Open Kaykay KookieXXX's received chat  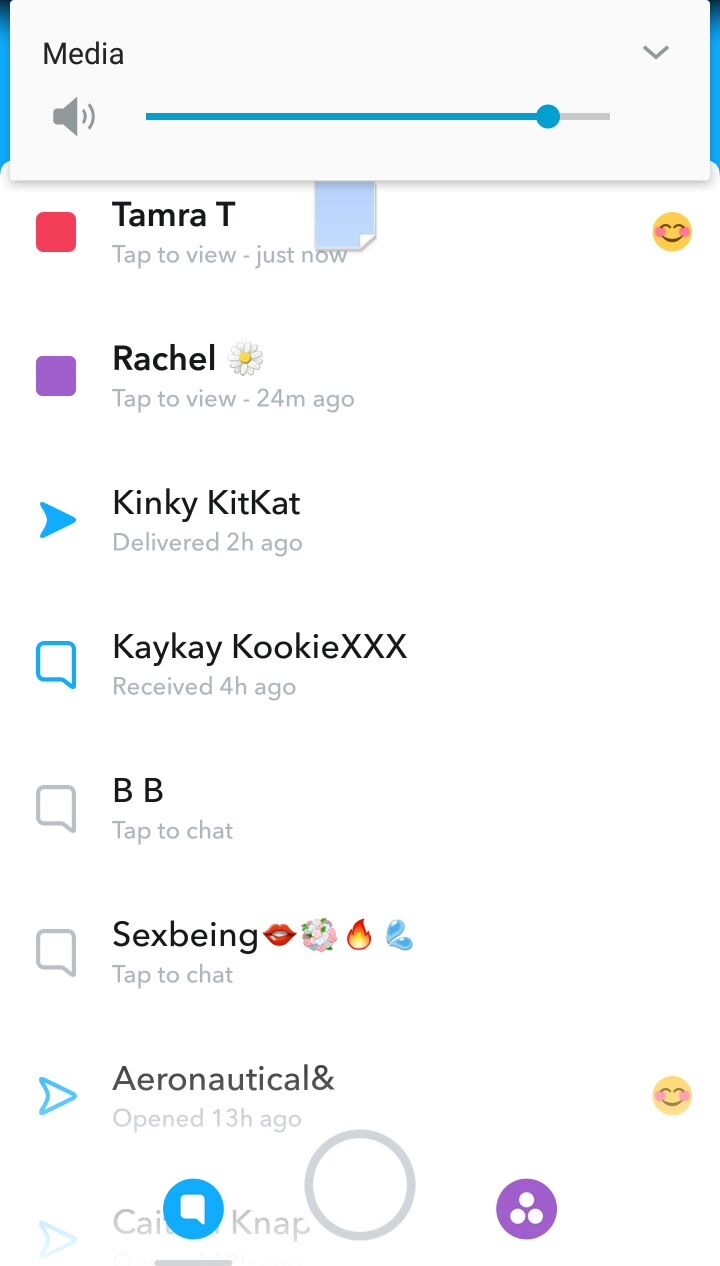259,664
